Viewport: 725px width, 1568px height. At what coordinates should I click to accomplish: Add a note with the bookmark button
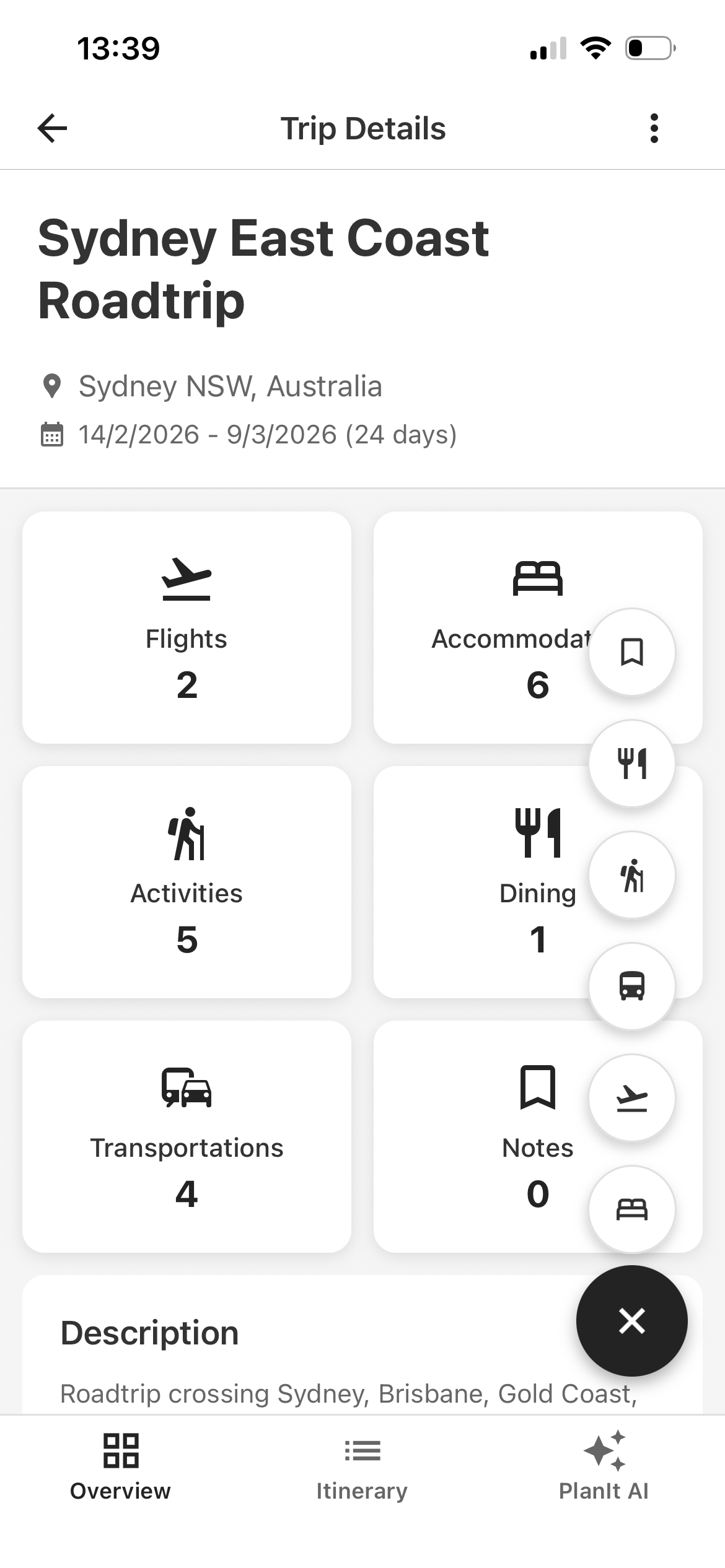pos(631,652)
